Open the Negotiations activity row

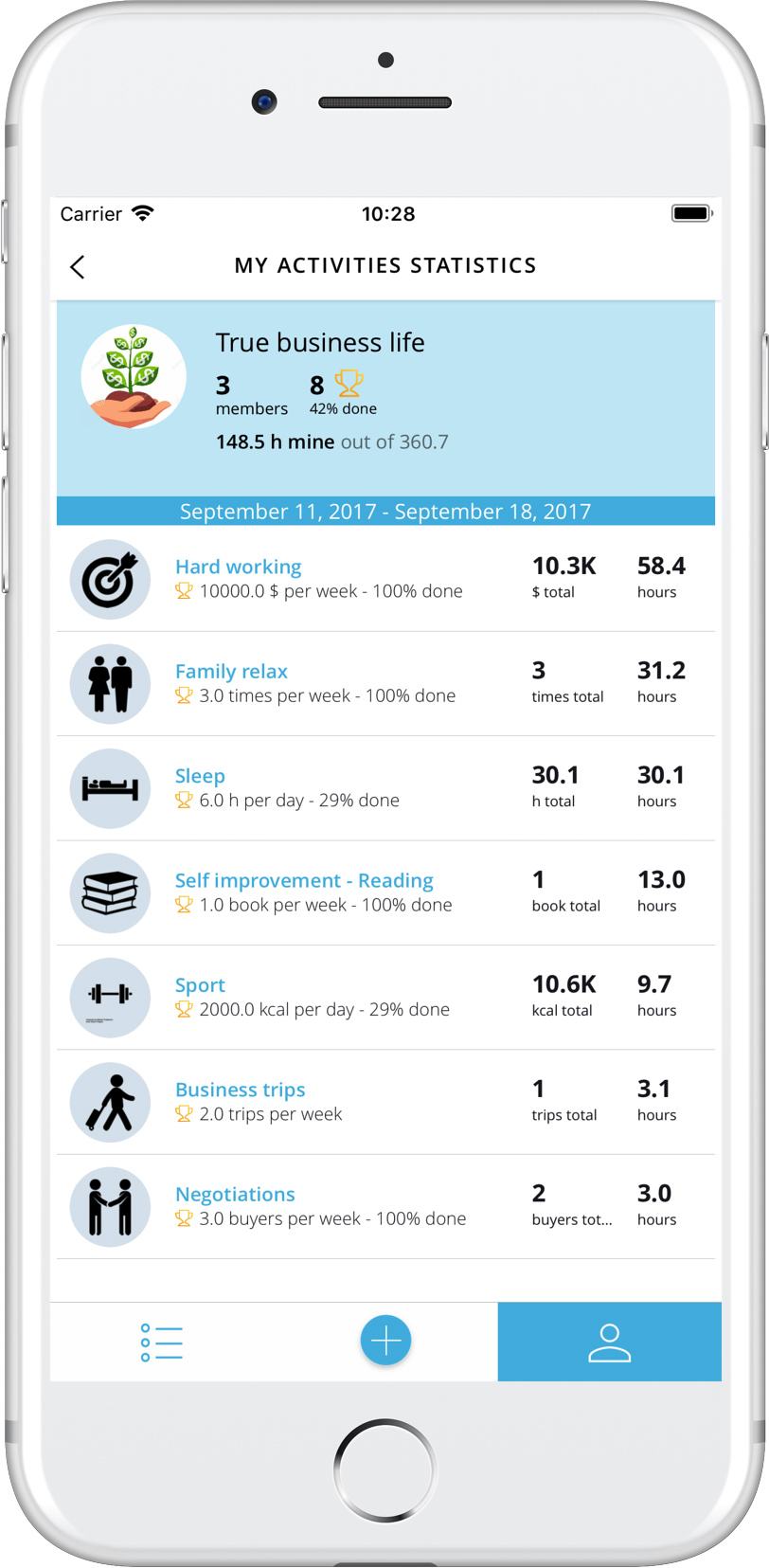(385, 1207)
